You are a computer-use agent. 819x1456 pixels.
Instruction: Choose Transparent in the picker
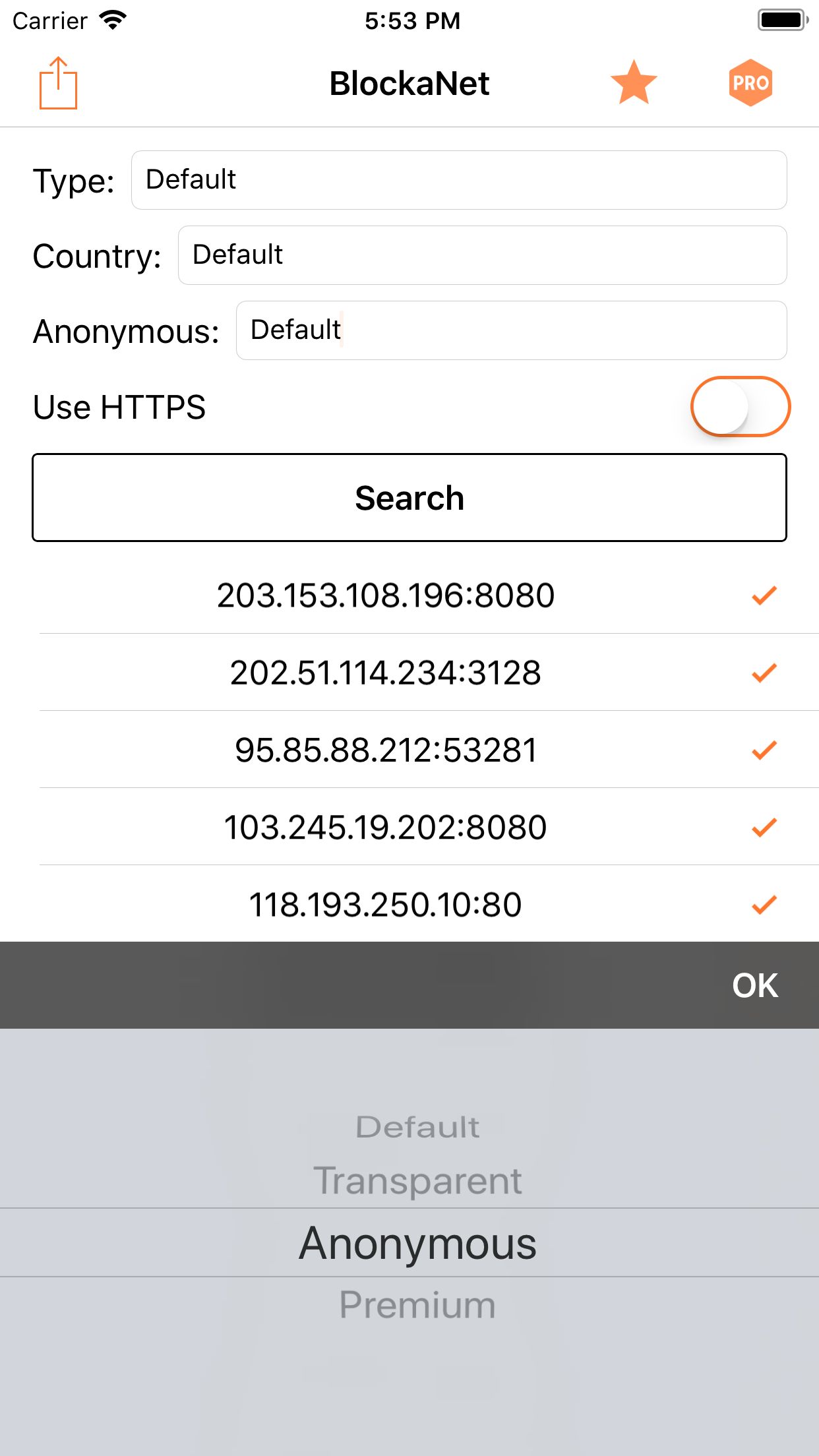[x=417, y=1180]
